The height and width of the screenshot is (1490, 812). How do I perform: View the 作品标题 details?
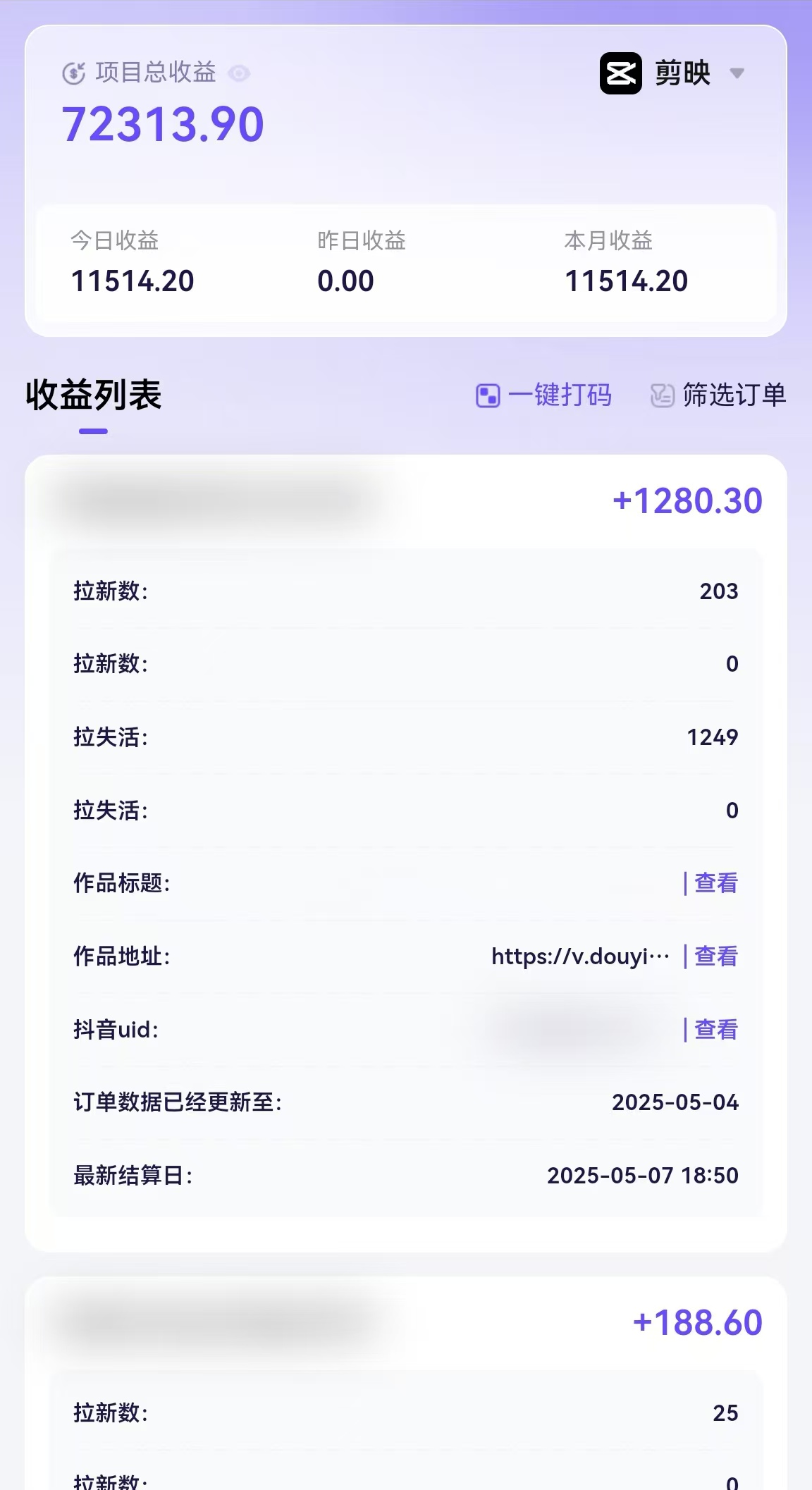point(715,883)
